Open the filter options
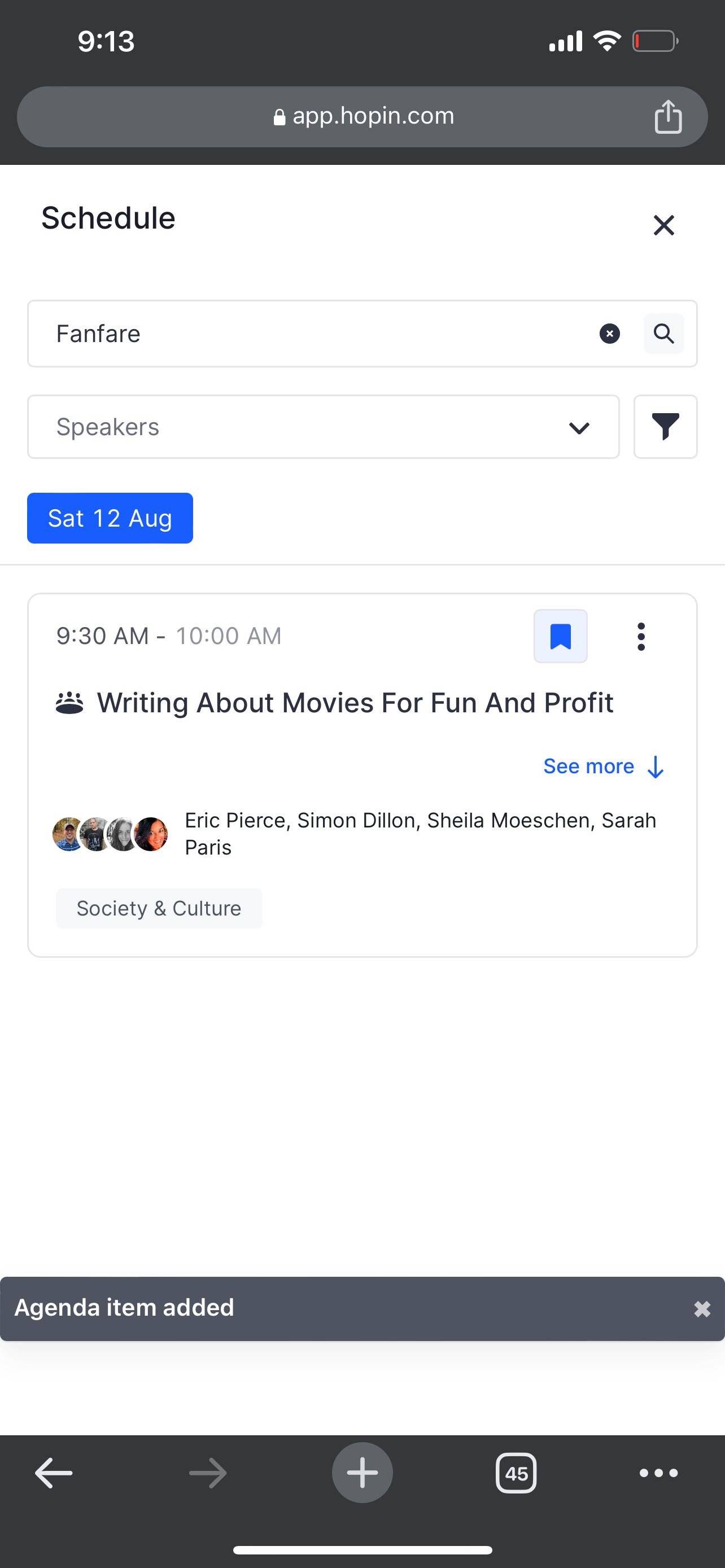This screenshot has height=1568, width=725. click(x=665, y=427)
